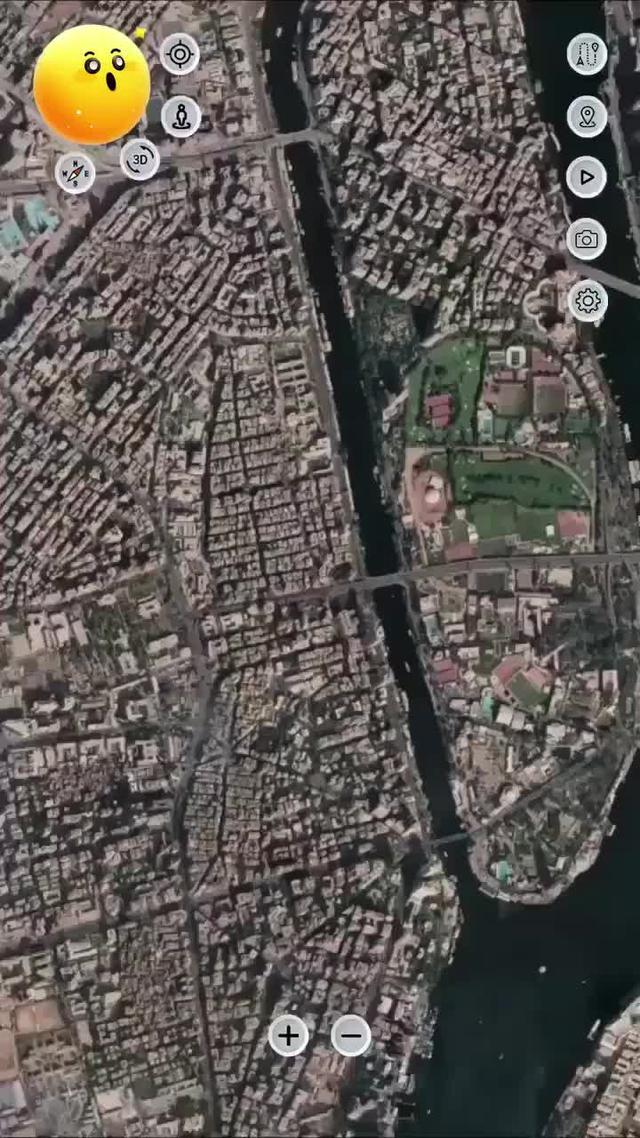Viewport: 640px width, 1138px height.
Task: Open the location pin marker tool
Action: pos(587,116)
